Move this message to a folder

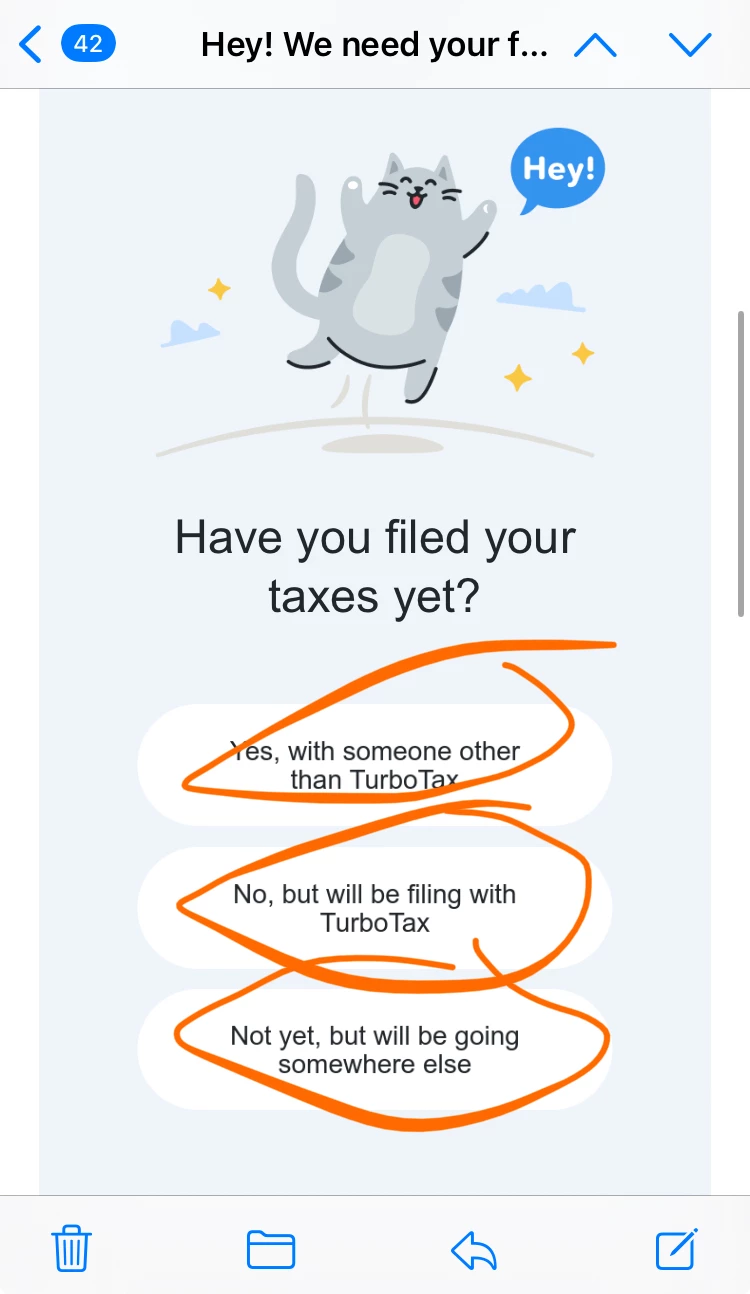pyautogui.click(x=271, y=1249)
